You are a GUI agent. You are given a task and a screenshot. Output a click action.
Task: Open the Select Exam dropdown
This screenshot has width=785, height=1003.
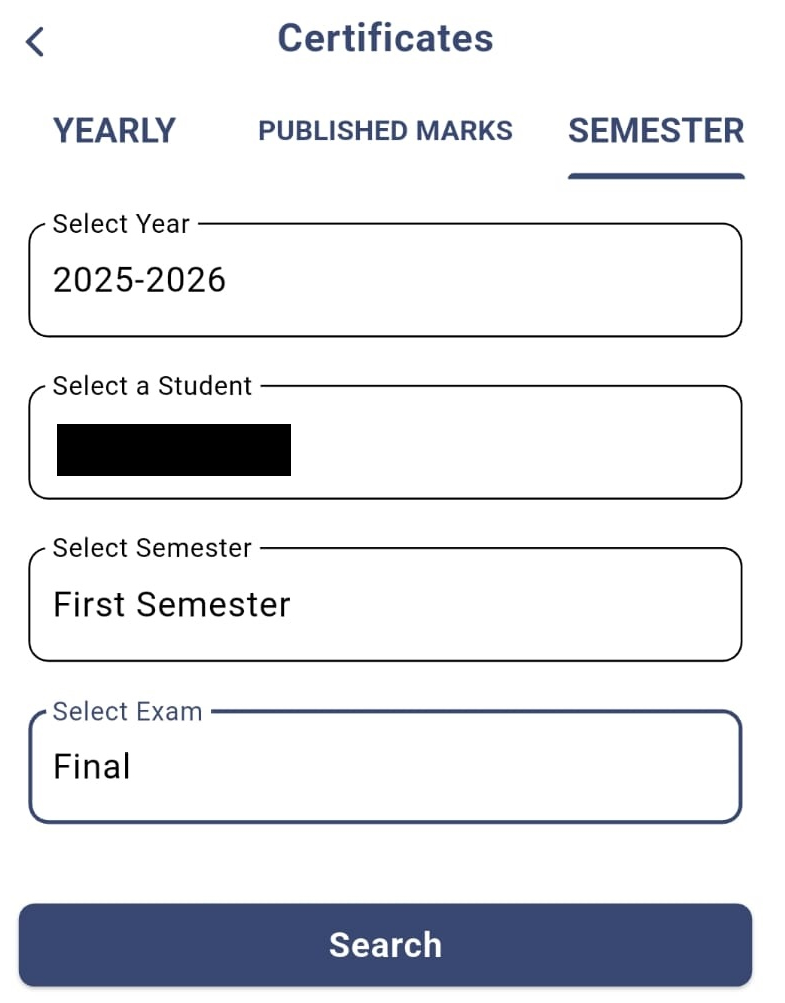point(385,767)
